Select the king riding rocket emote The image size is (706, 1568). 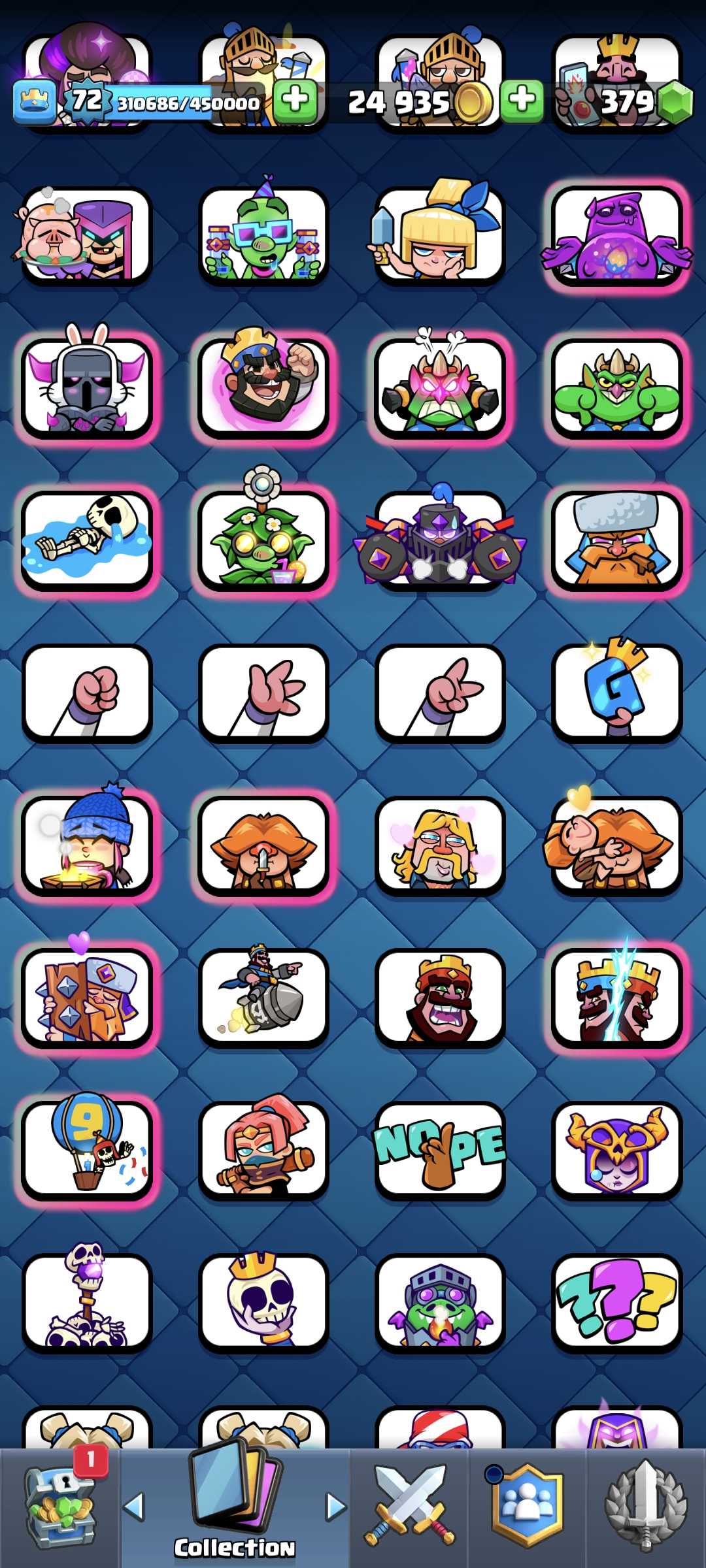263,997
